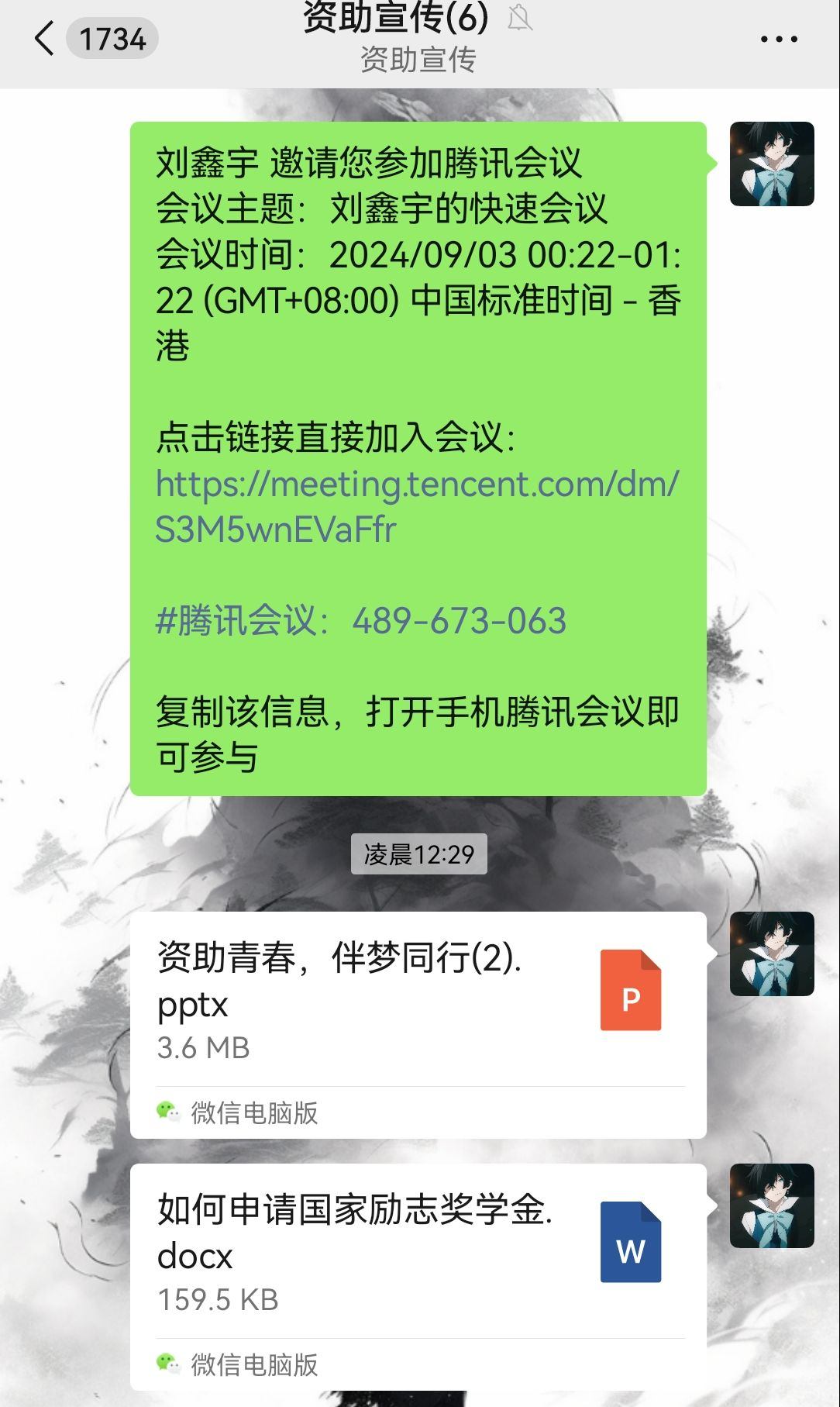Open the group chat overflow menu
Image resolution: width=840 pixels, height=1407 pixels.
(x=778, y=39)
